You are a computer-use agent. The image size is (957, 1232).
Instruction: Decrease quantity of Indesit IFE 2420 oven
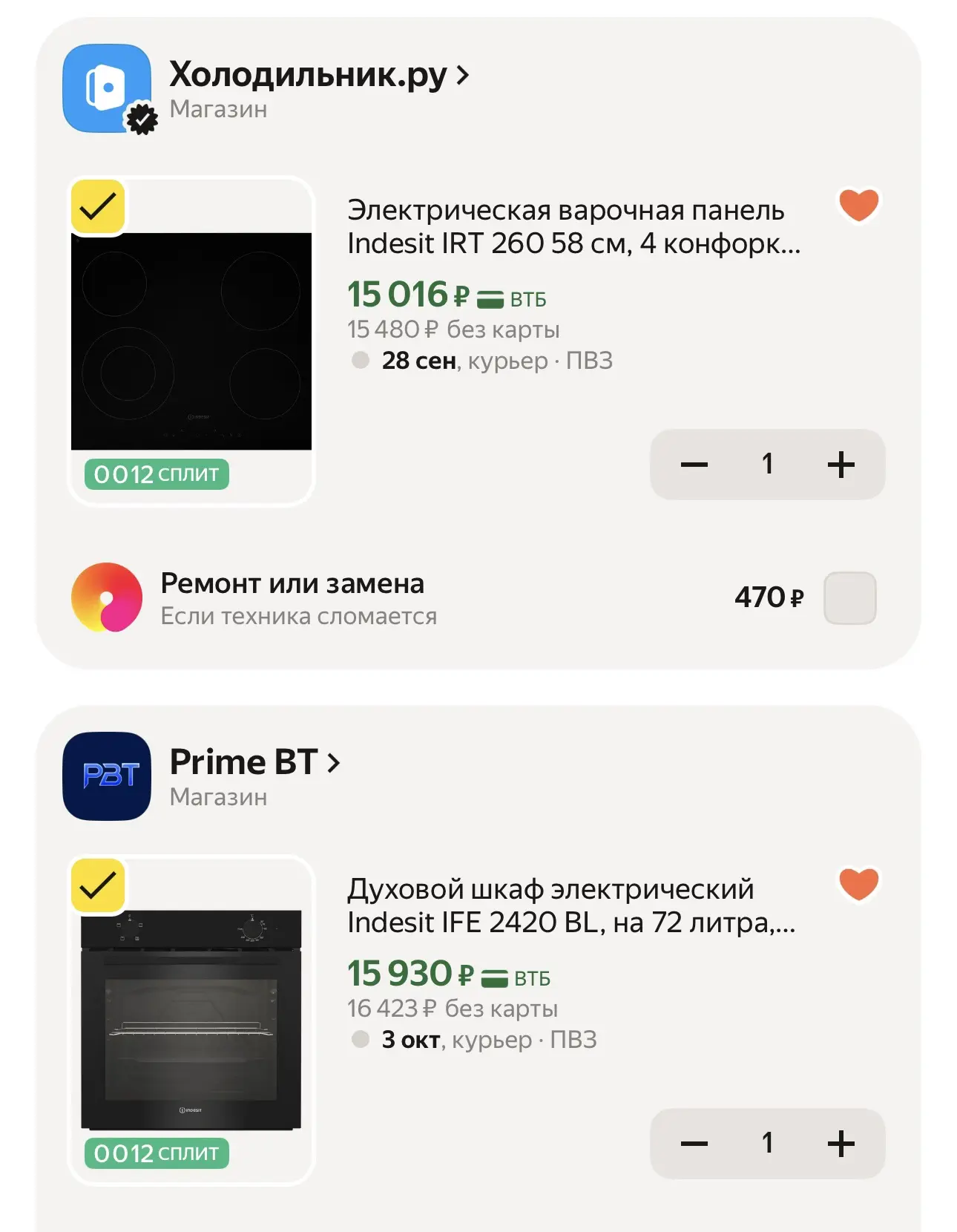(x=694, y=1144)
